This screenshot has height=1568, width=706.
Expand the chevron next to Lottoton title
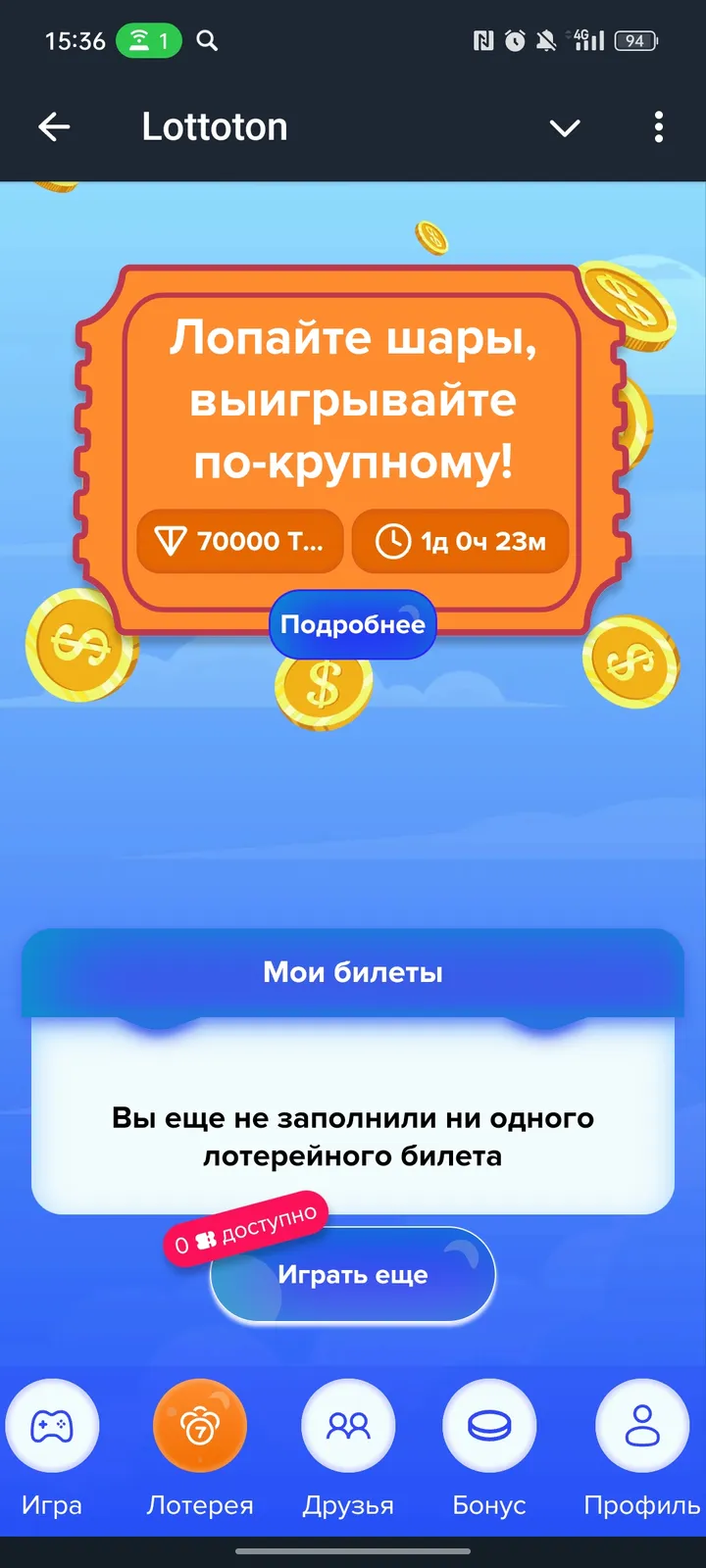click(565, 127)
